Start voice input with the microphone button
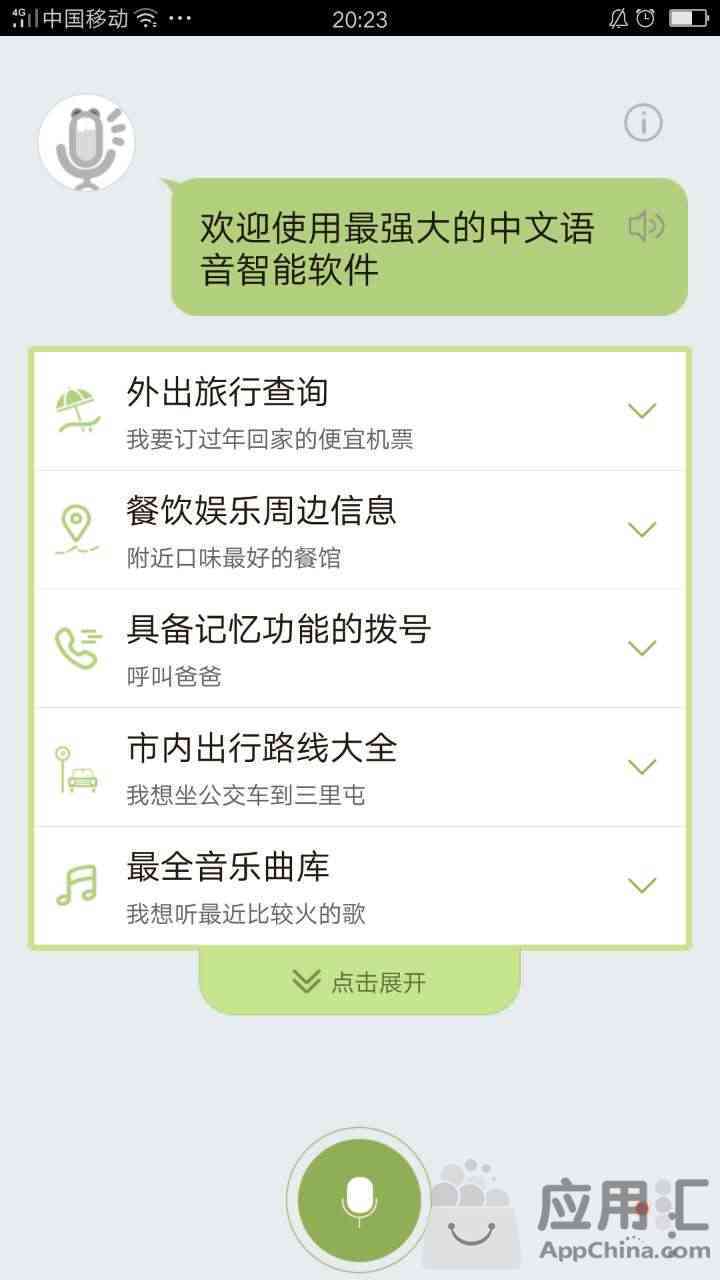720x1280 pixels. (x=360, y=1200)
